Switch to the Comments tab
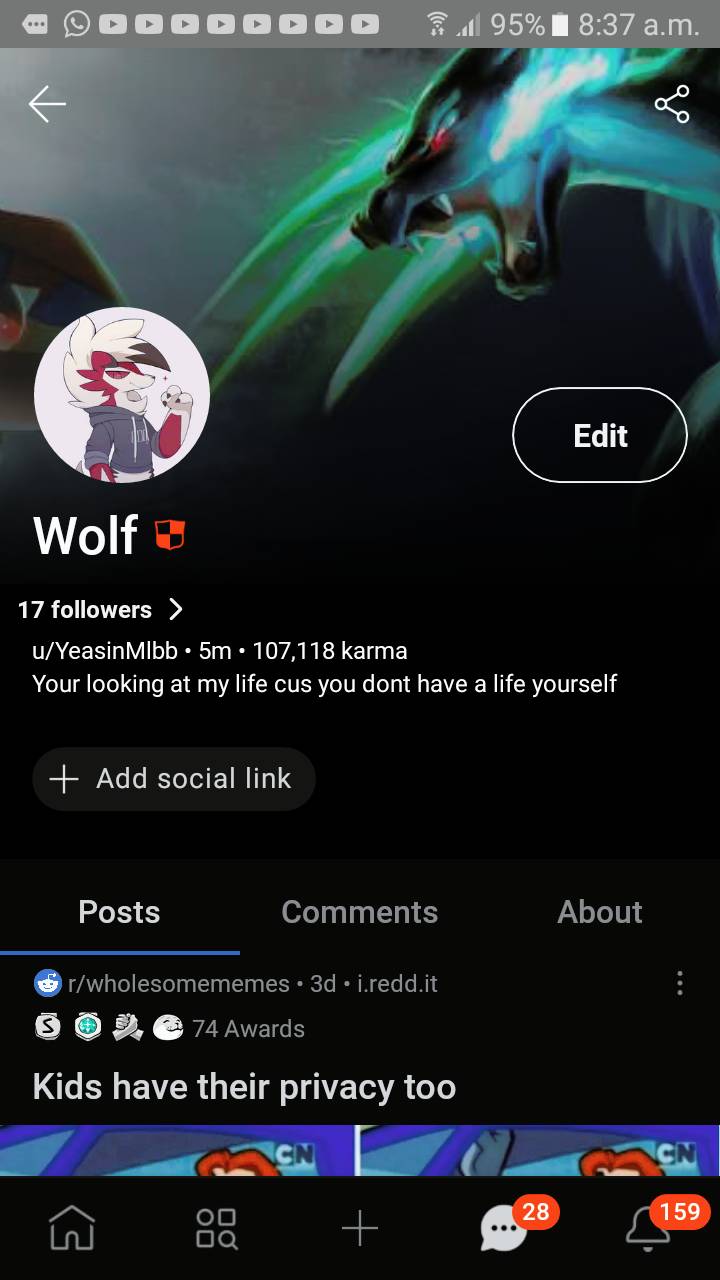The width and height of the screenshot is (720, 1280). coord(359,912)
